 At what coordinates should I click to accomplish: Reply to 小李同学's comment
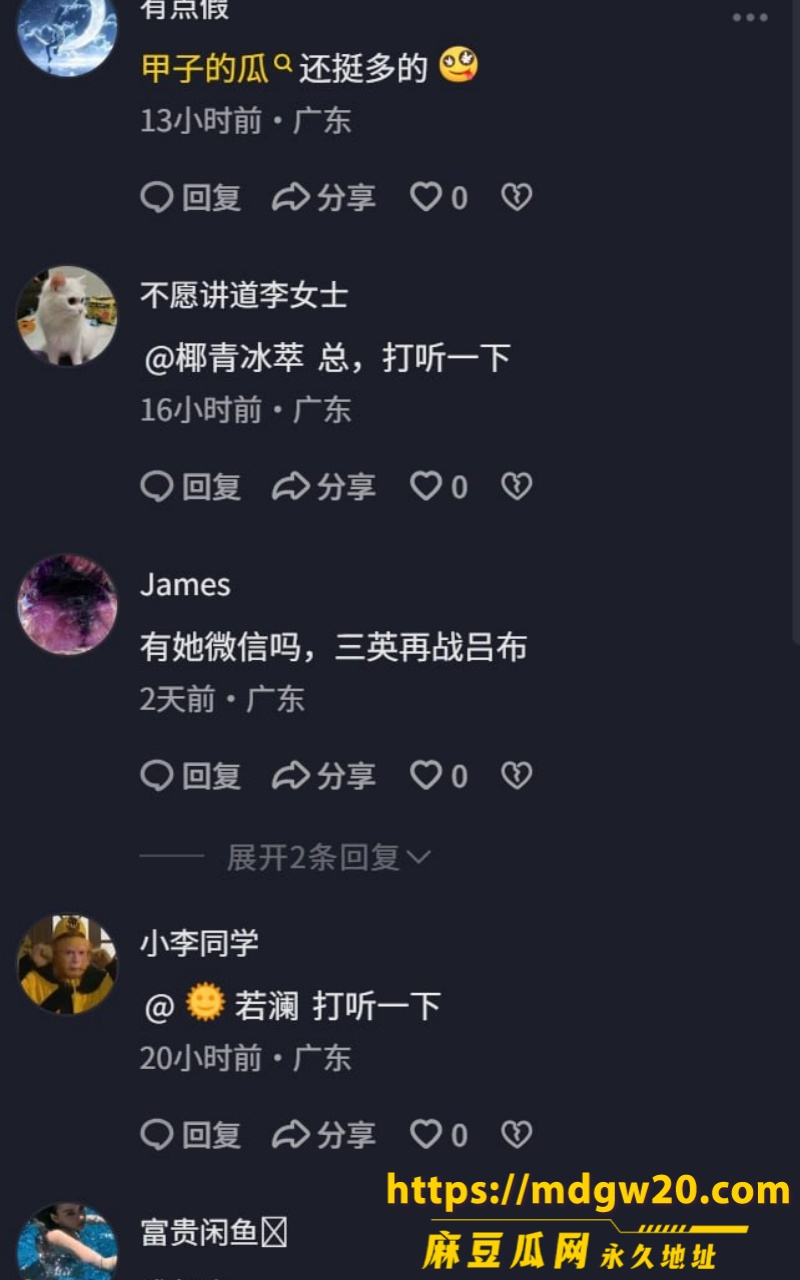tap(190, 1134)
